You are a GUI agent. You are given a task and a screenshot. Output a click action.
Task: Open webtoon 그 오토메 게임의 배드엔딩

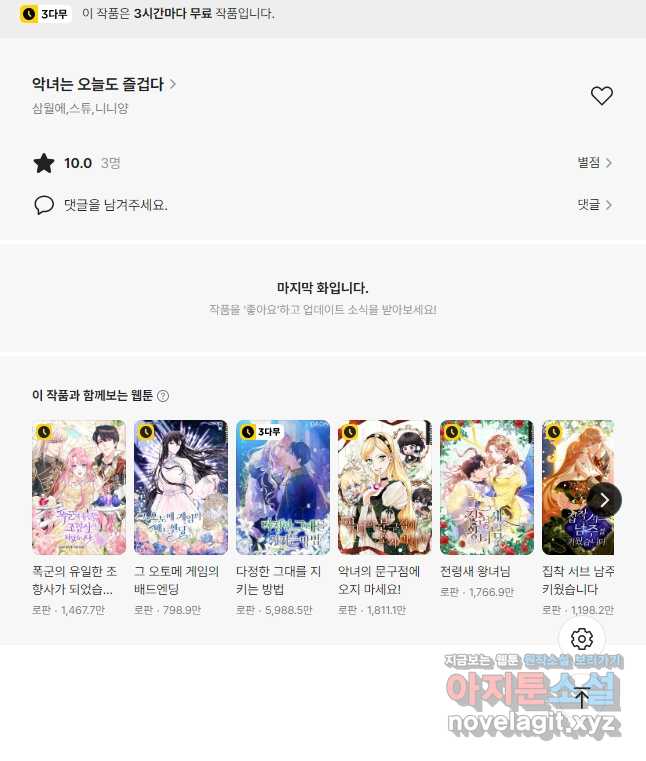(181, 487)
